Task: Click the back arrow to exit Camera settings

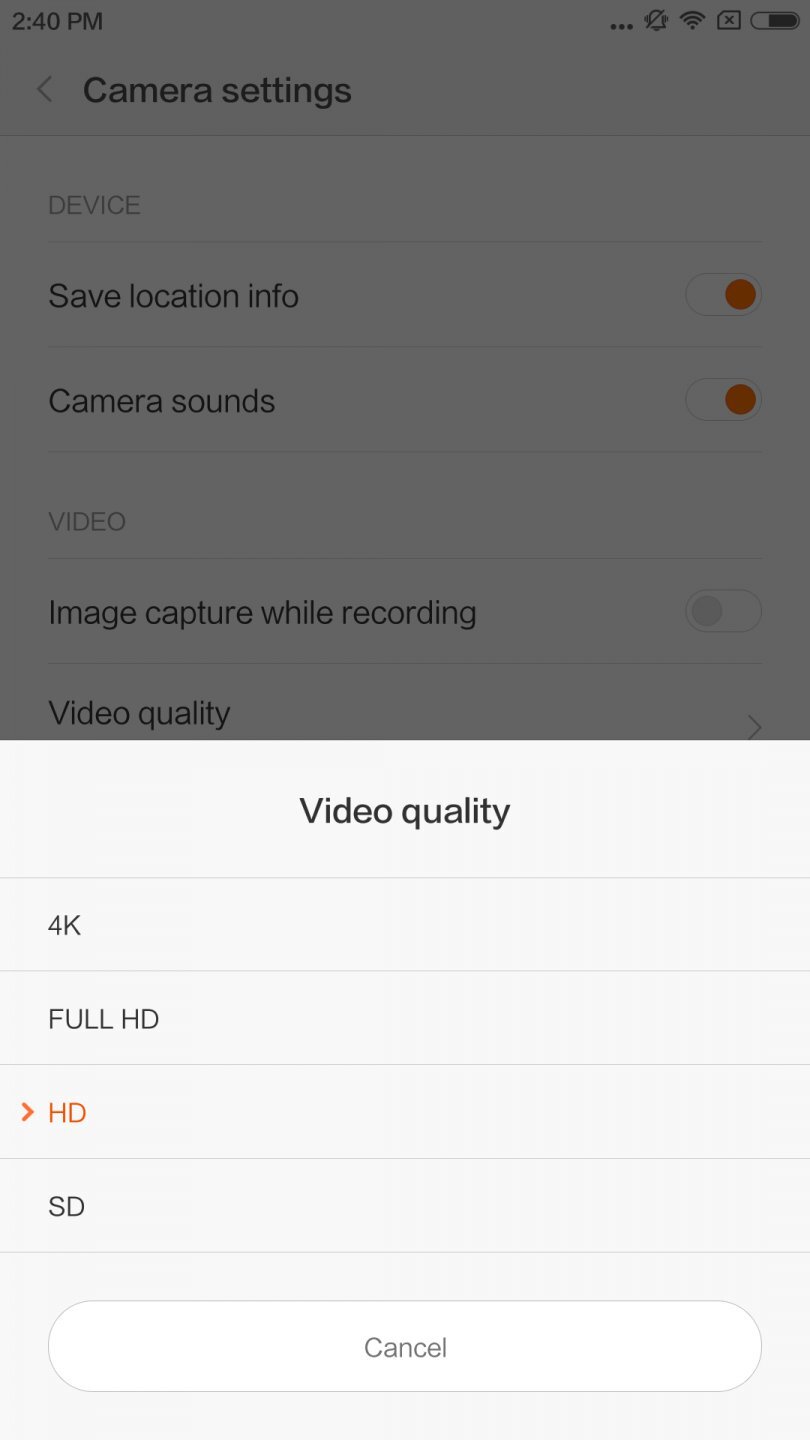Action: click(x=44, y=89)
